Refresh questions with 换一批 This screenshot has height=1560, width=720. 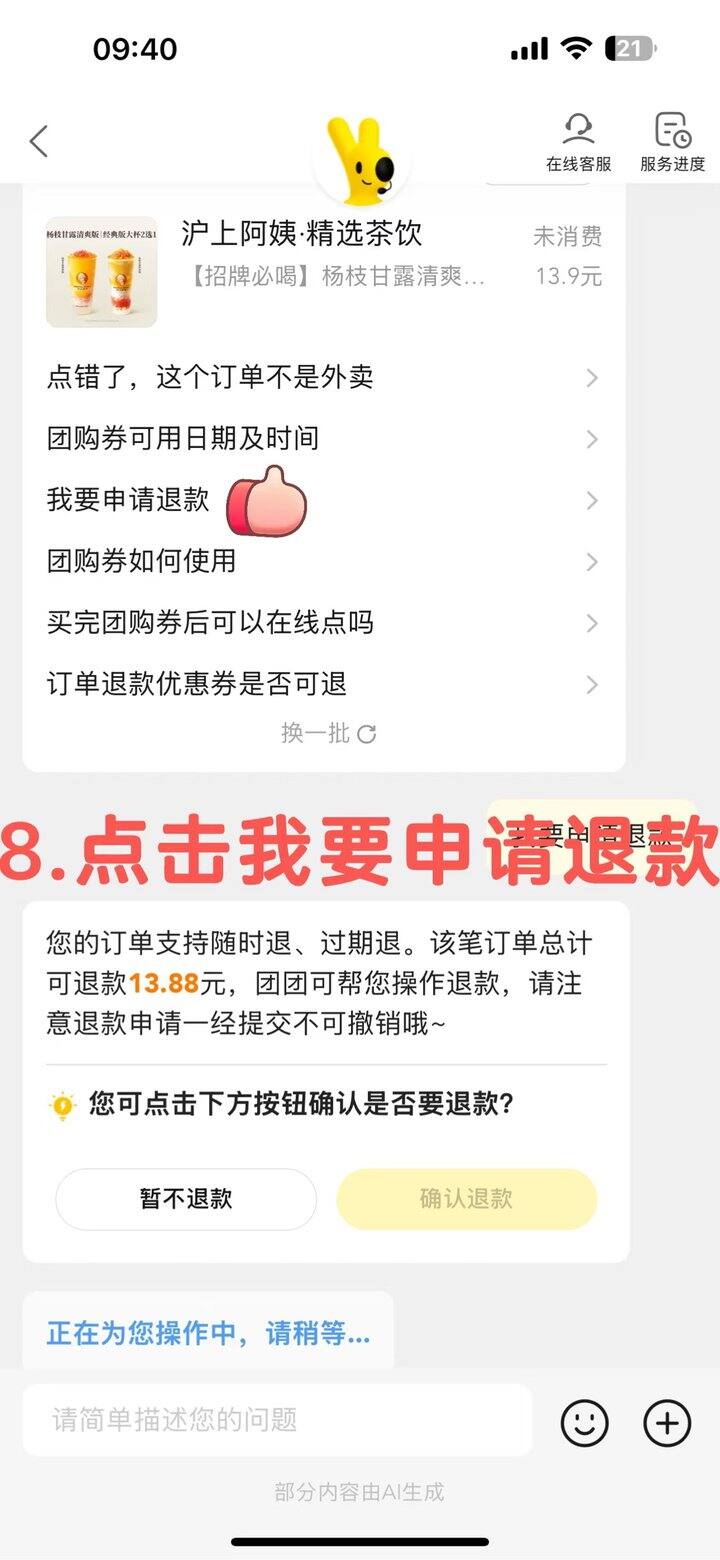pos(328,734)
